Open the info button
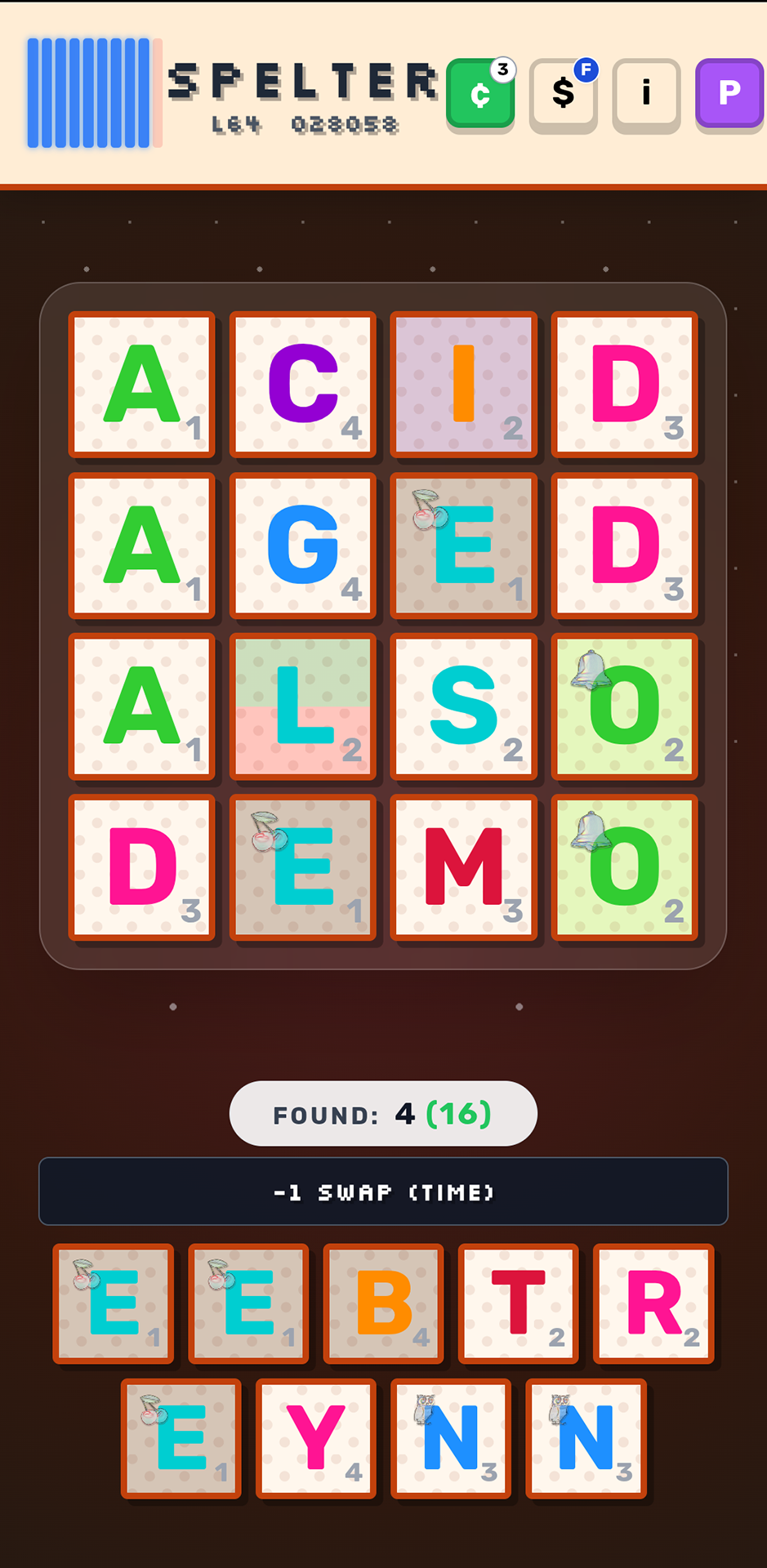This screenshot has height=1568, width=767. pyautogui.click(x=646, y=94)
